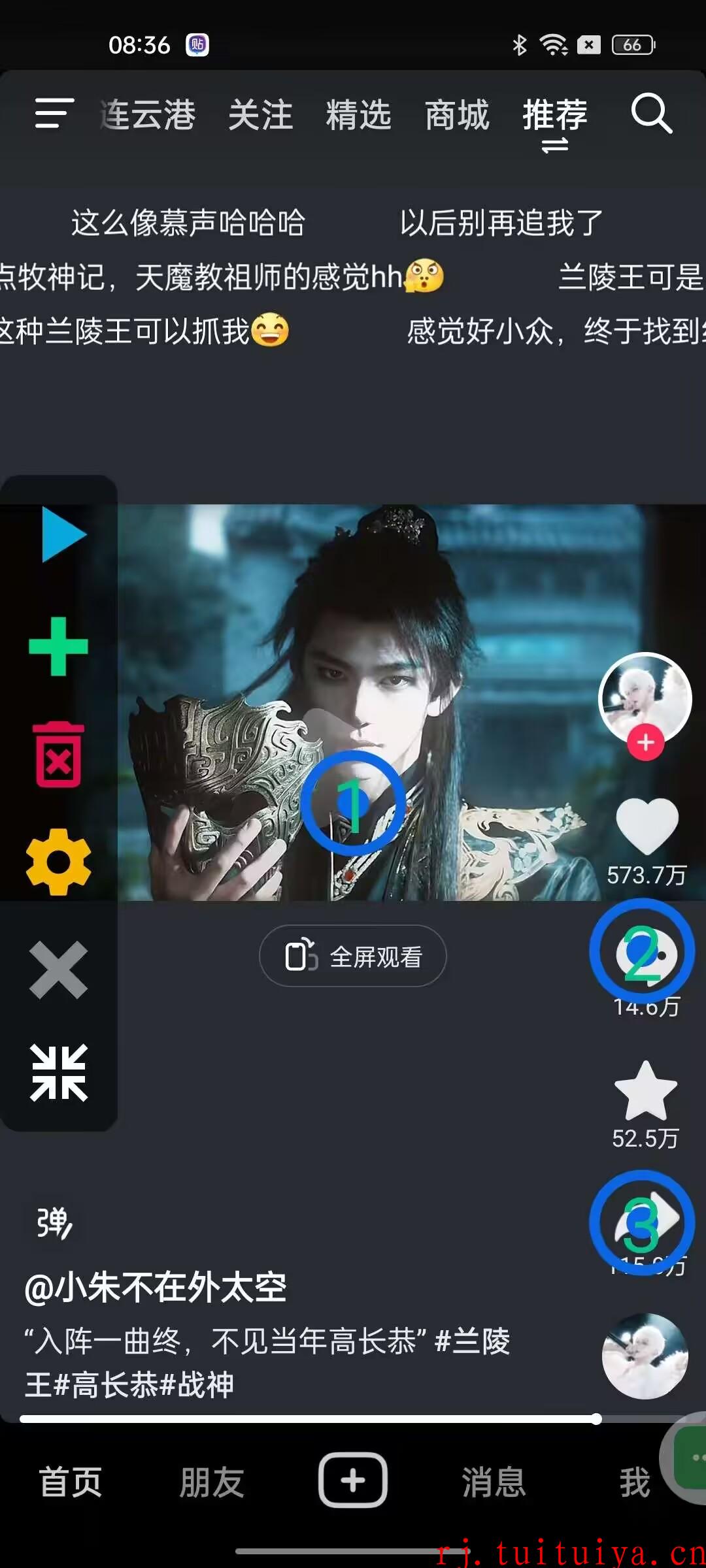Viewport: 706px width, 1568px height.
Task: Toggle the 弹 danmaku comments icon
Action: pos(54,1223)
